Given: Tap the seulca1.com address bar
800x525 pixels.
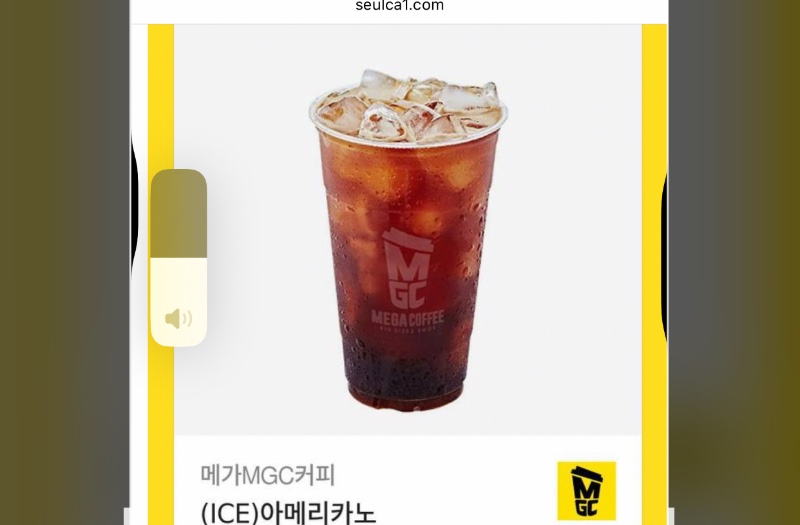Looking at the screenshot, I should tap(399, 7).
